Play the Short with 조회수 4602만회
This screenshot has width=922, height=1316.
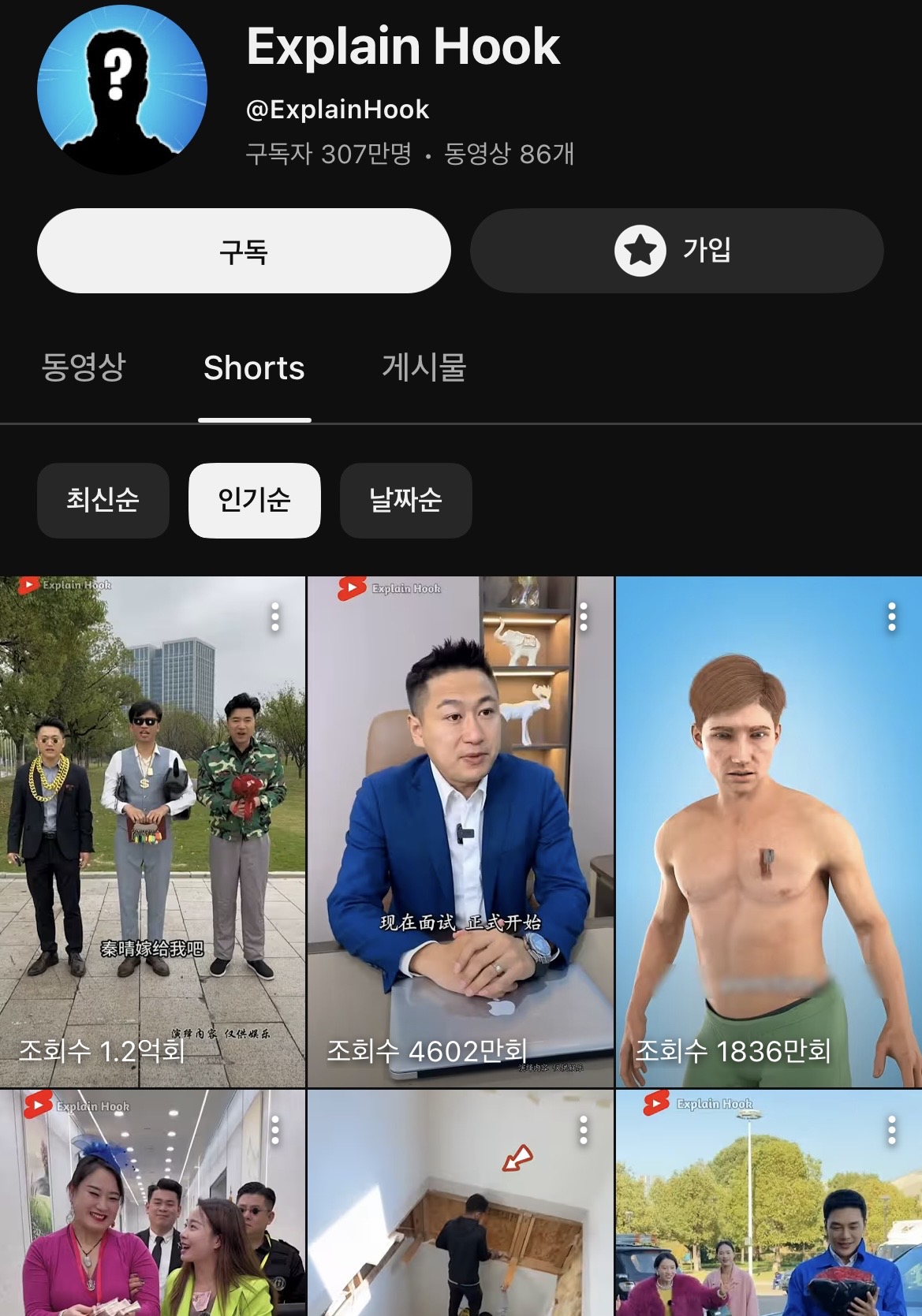pyautogui.click(x=460, y=828)
